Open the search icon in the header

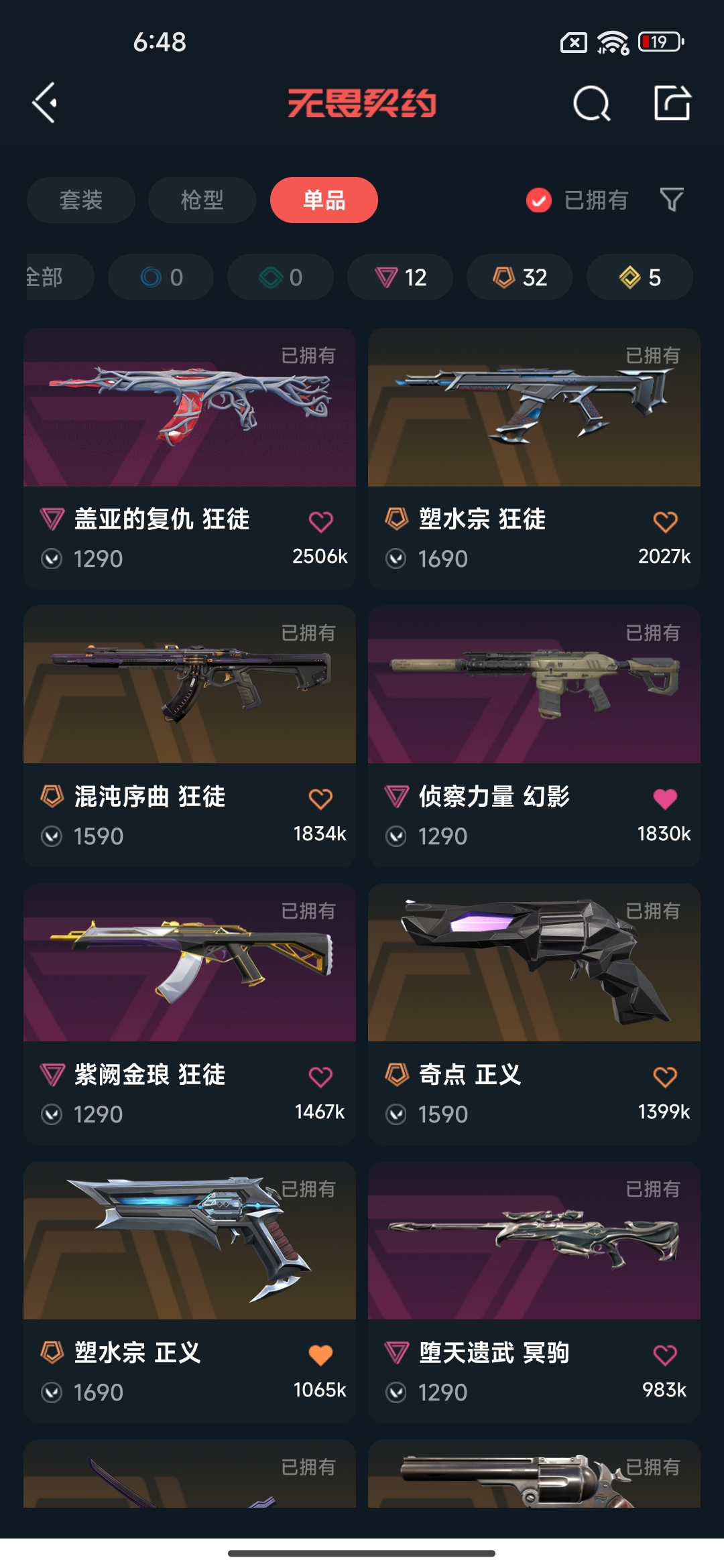point(591,104)
